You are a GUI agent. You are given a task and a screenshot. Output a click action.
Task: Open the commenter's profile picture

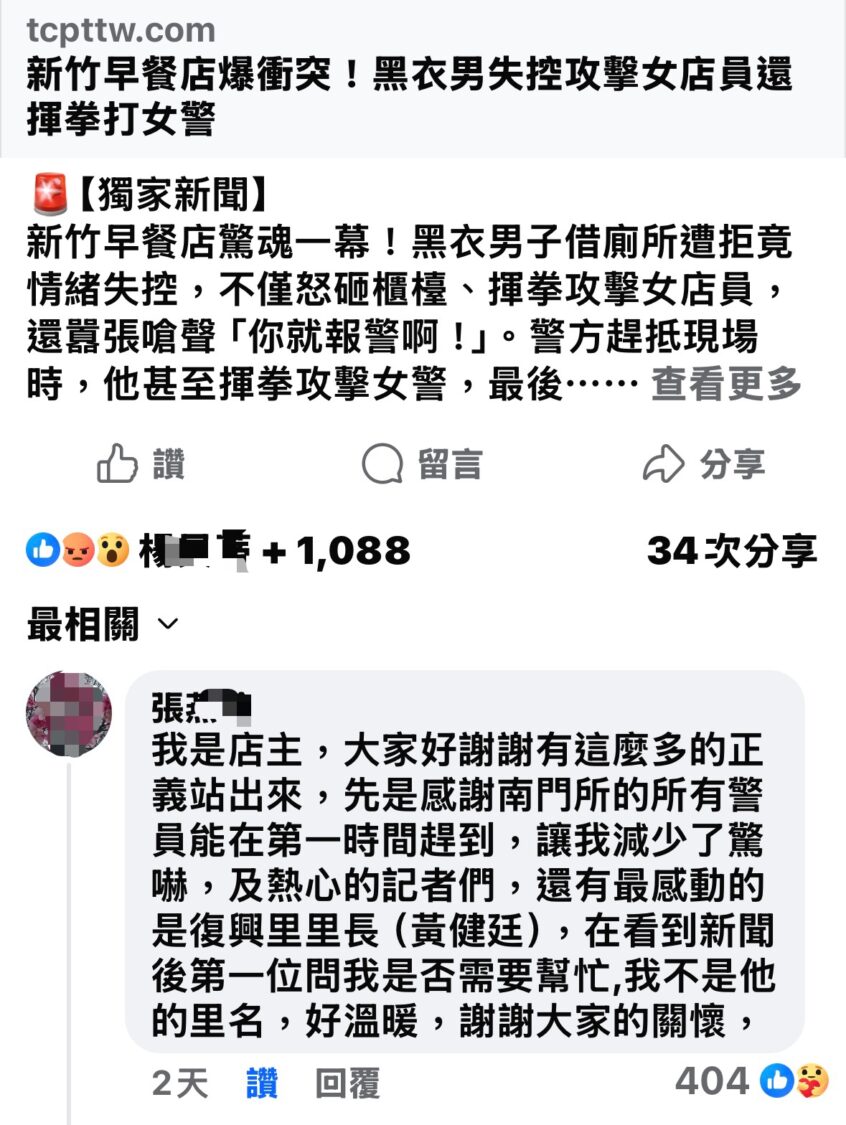68,714
